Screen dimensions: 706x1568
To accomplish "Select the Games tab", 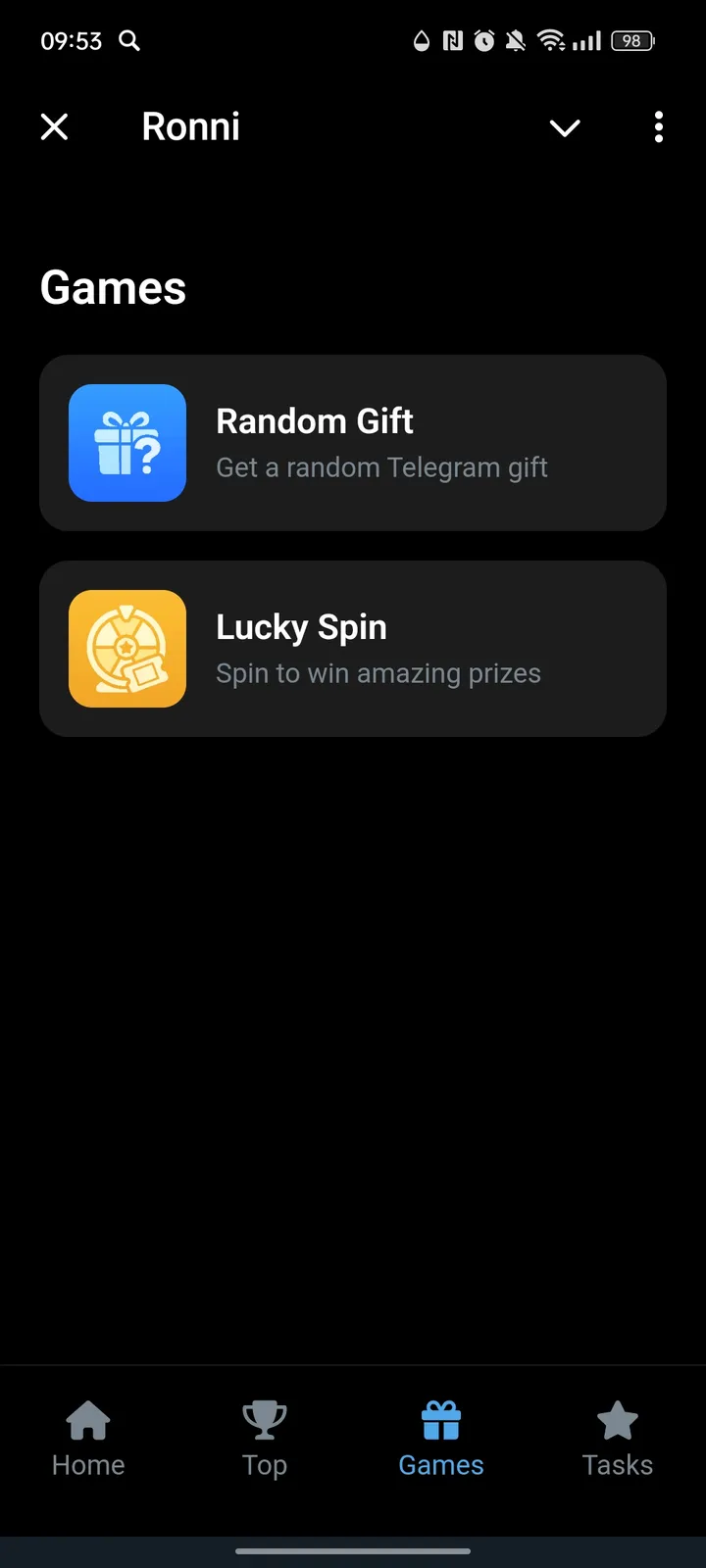I will point(441,1439).
